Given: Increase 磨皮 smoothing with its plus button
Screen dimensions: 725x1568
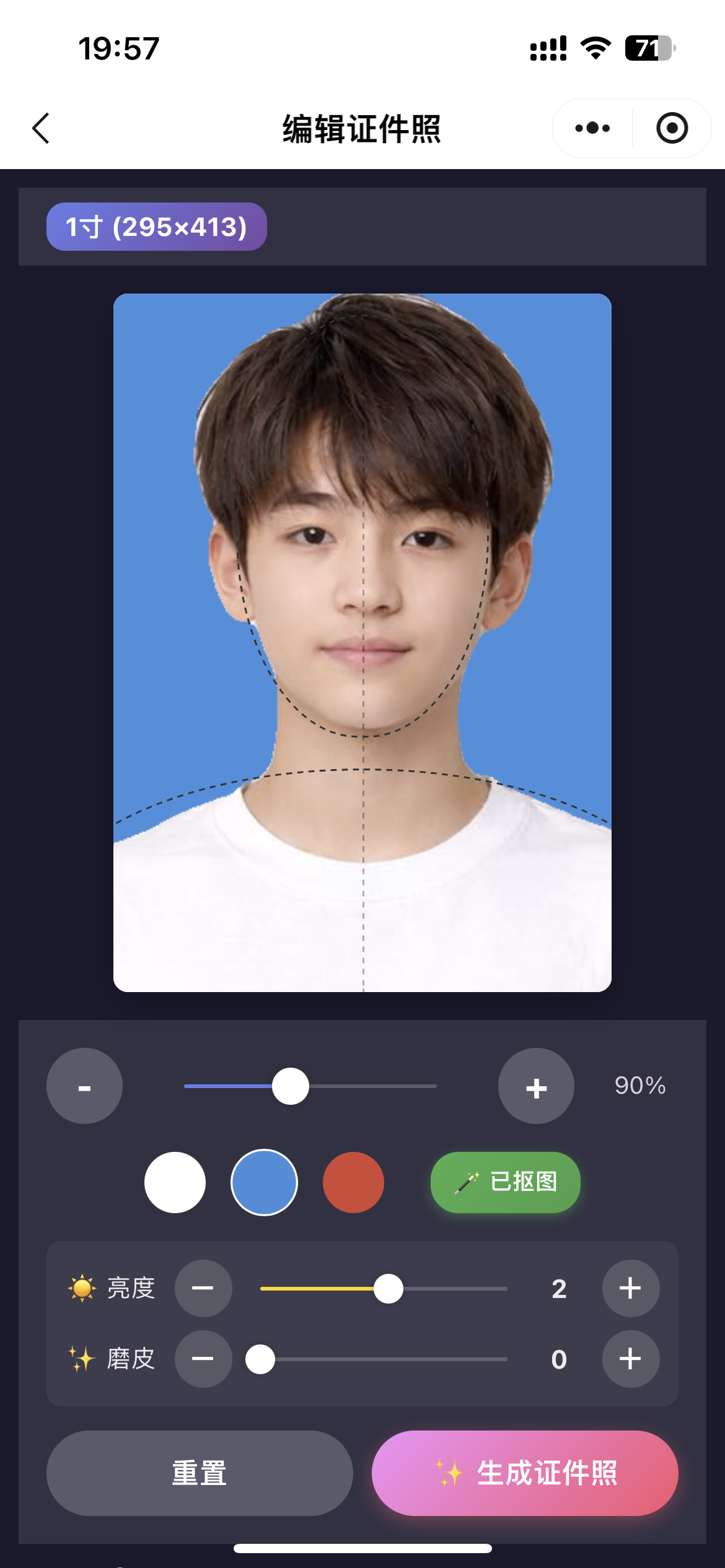Looking at the screenshot, I should tap(630, 1359).
